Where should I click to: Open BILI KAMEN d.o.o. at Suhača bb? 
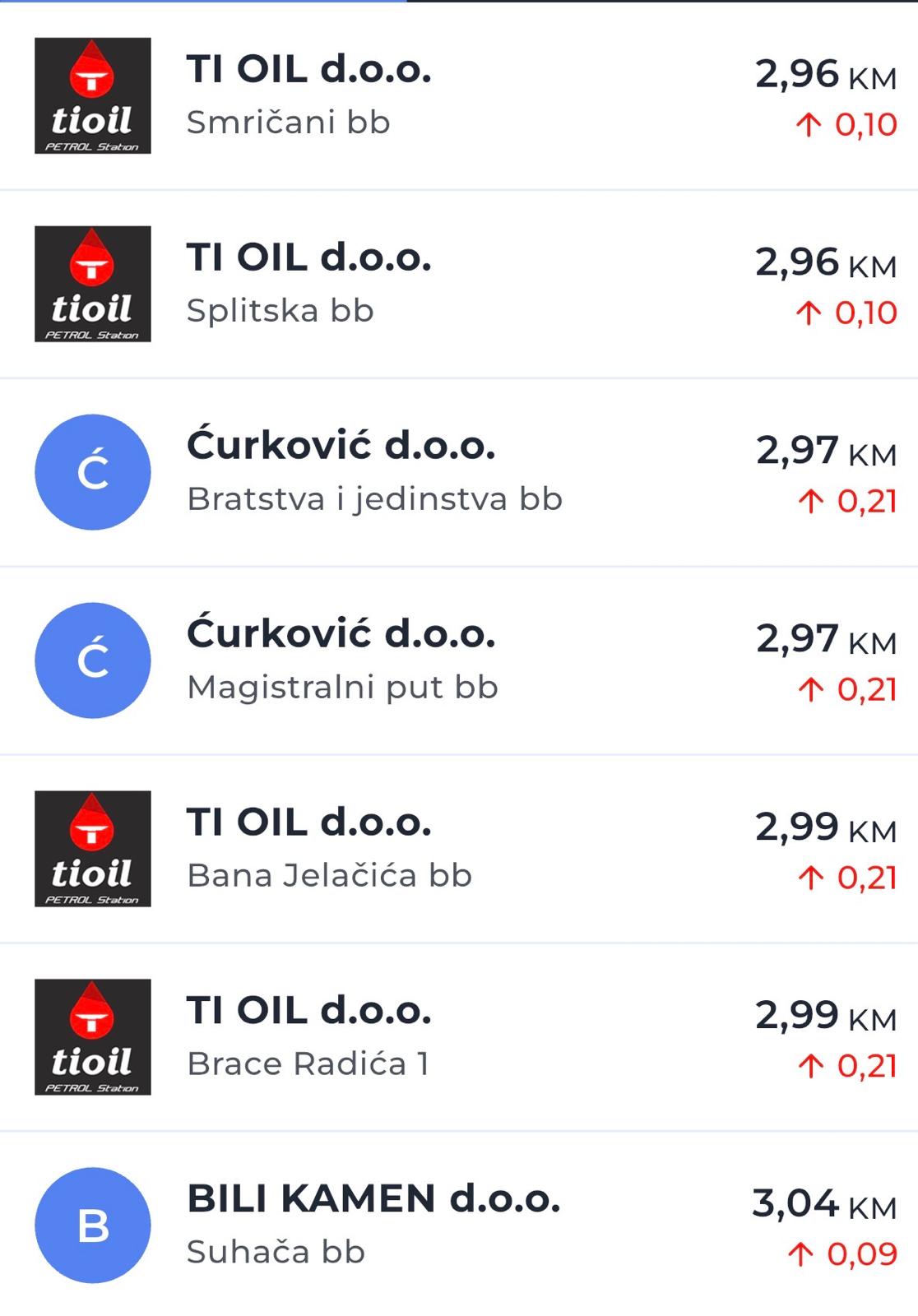[459, 1225]
